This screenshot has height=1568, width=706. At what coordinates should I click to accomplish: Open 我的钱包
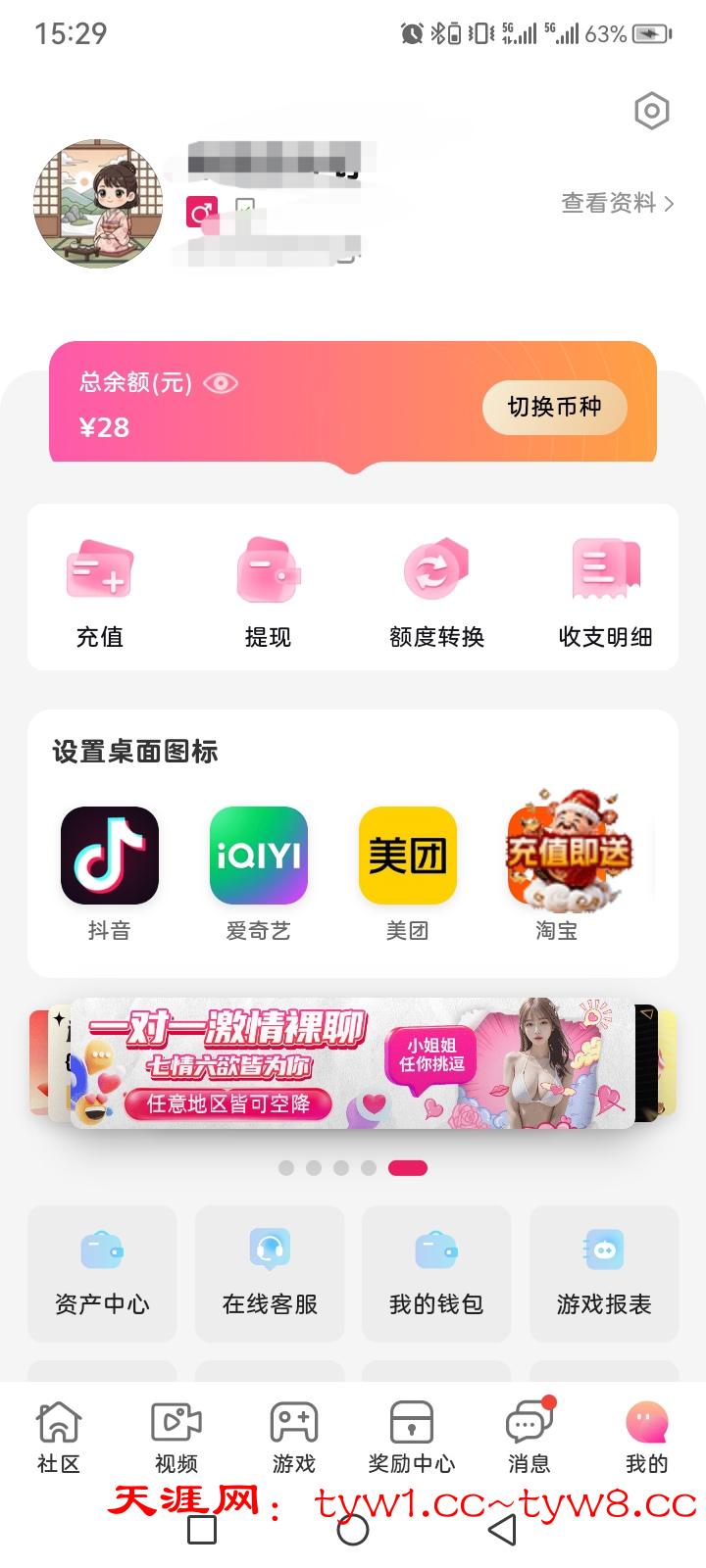pos(436,1273)
